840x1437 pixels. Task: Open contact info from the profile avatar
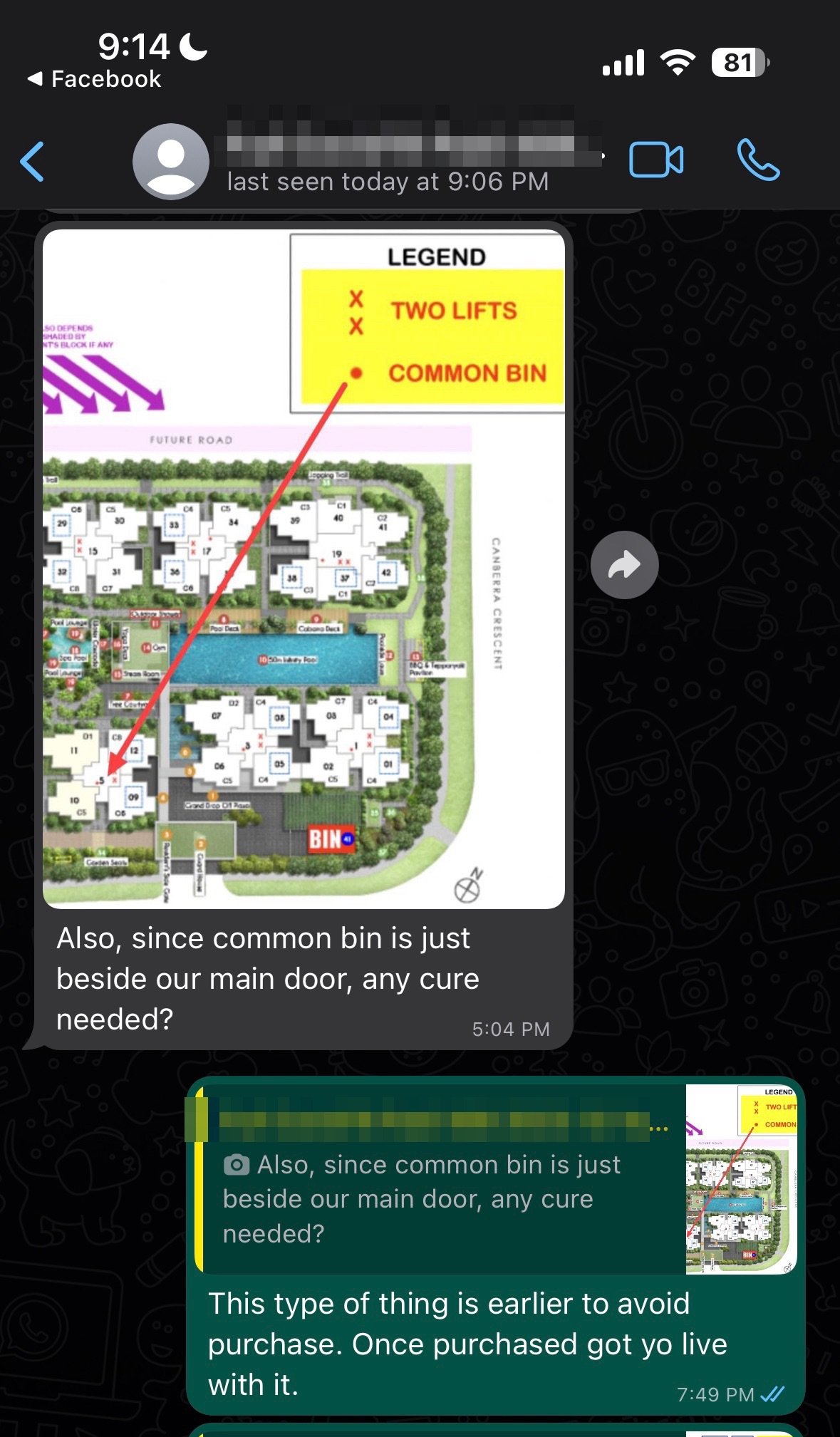(x=170, y=162)
